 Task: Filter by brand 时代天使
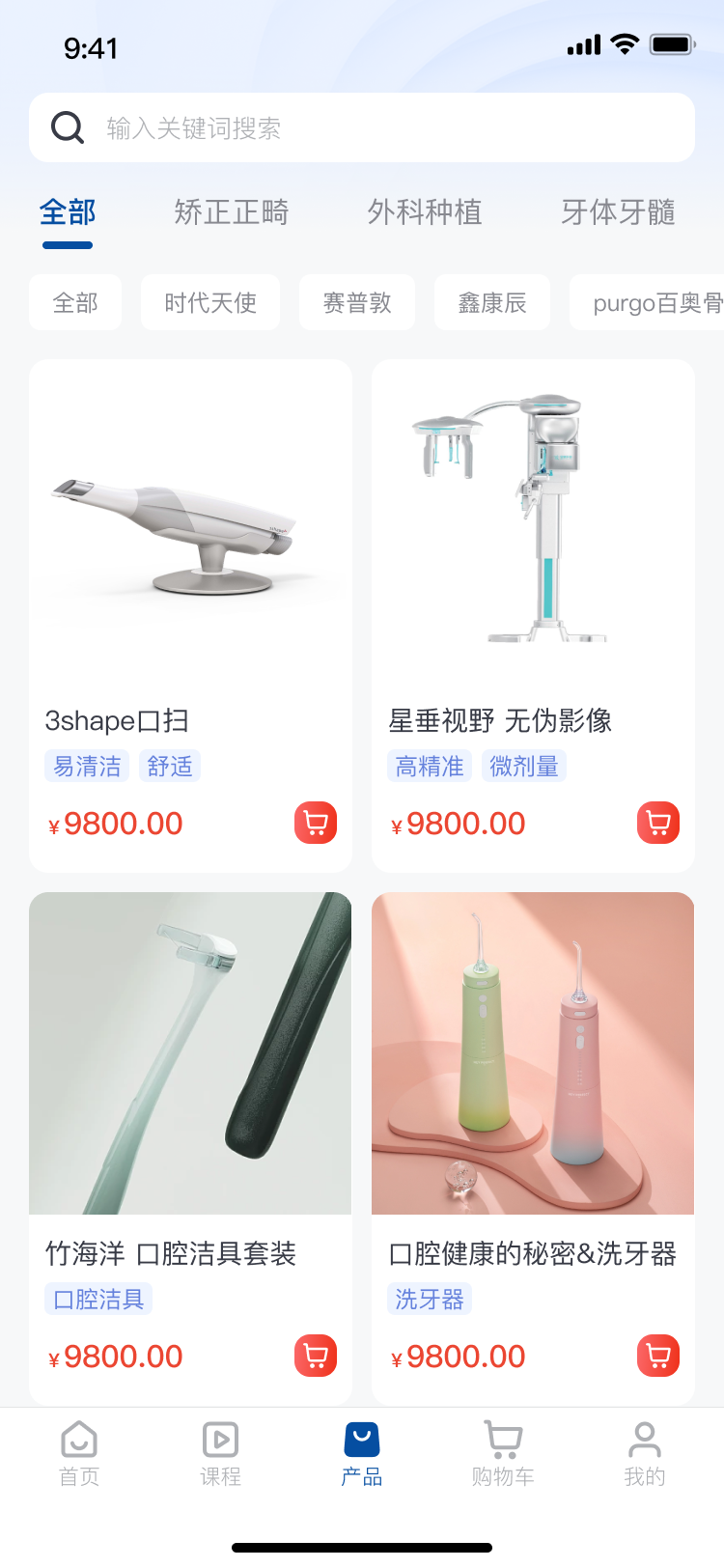(210, 303)
